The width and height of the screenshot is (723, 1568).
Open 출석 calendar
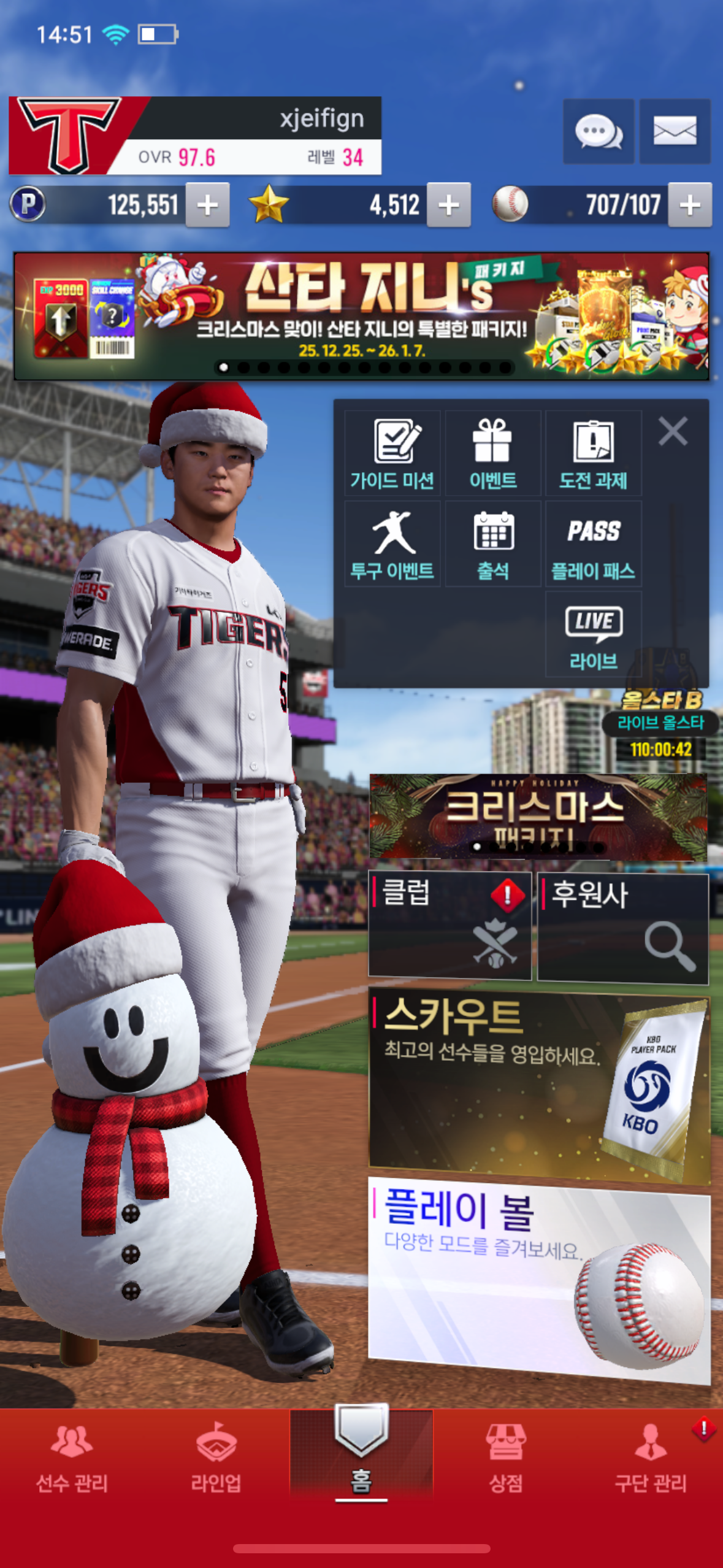coord(492,544)
